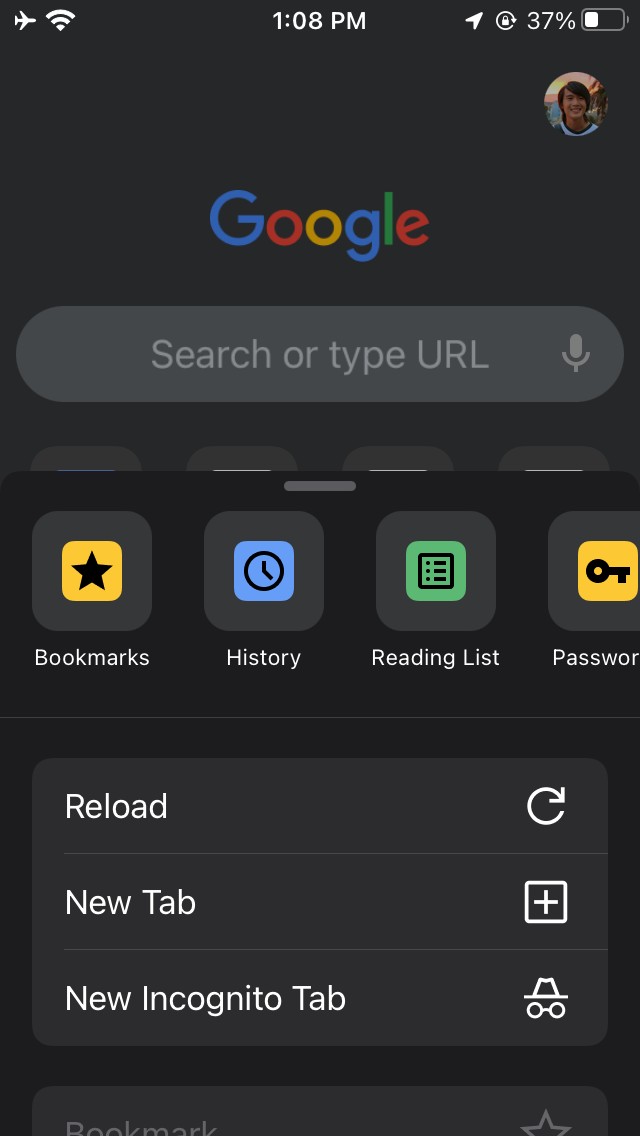
Task: Tap the profile avatar
Action: pos(575,104)
